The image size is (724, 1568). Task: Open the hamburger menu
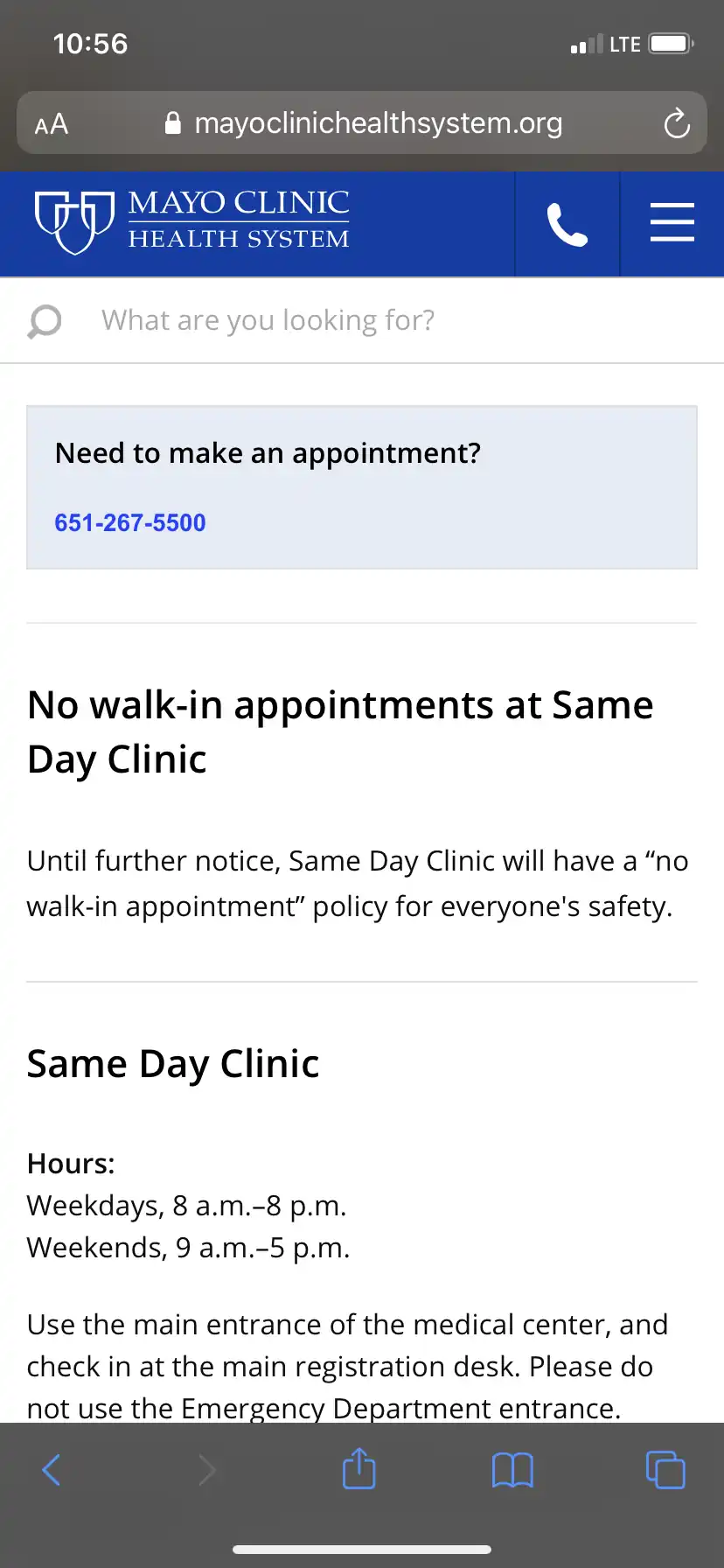pyautogui.click(x=672, y=223)
